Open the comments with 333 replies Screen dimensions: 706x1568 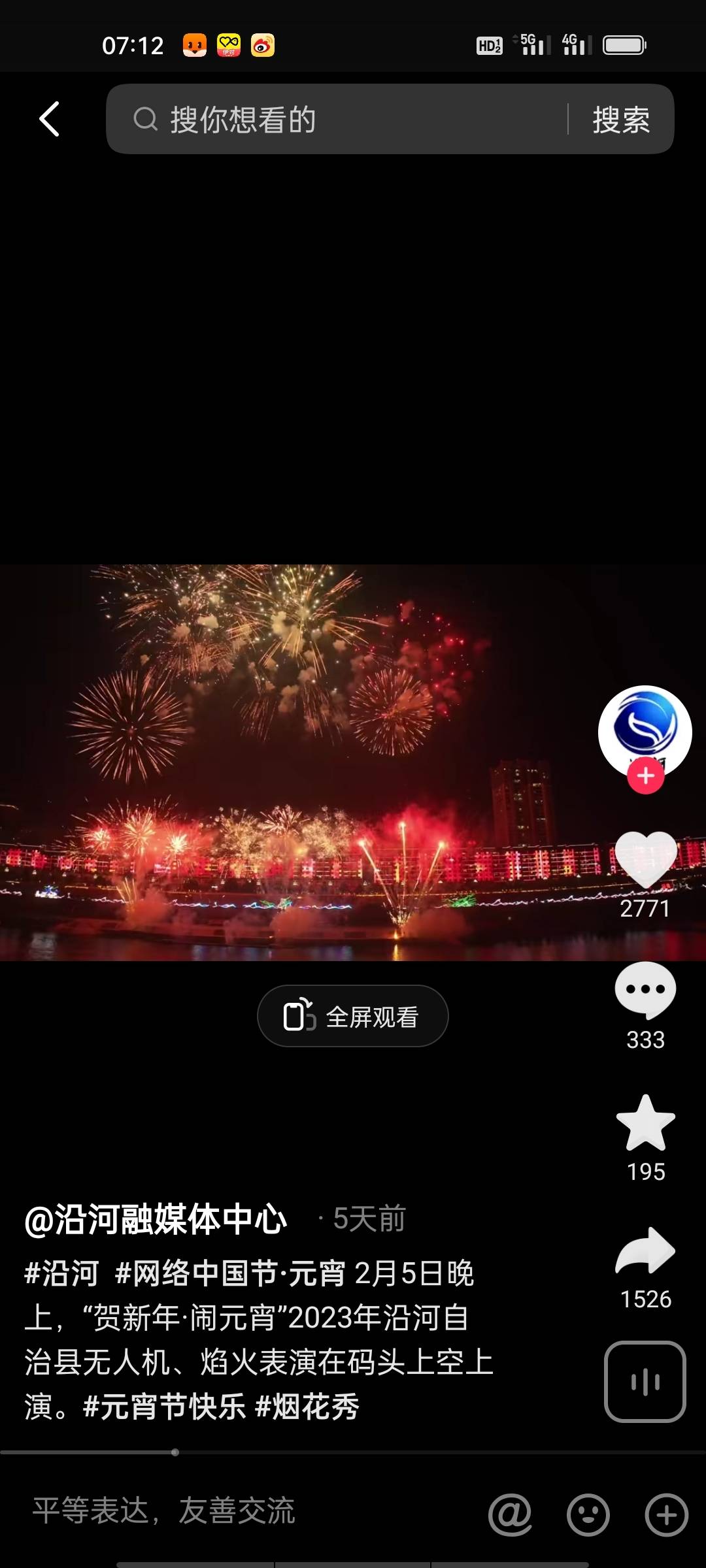coord(645,990)
